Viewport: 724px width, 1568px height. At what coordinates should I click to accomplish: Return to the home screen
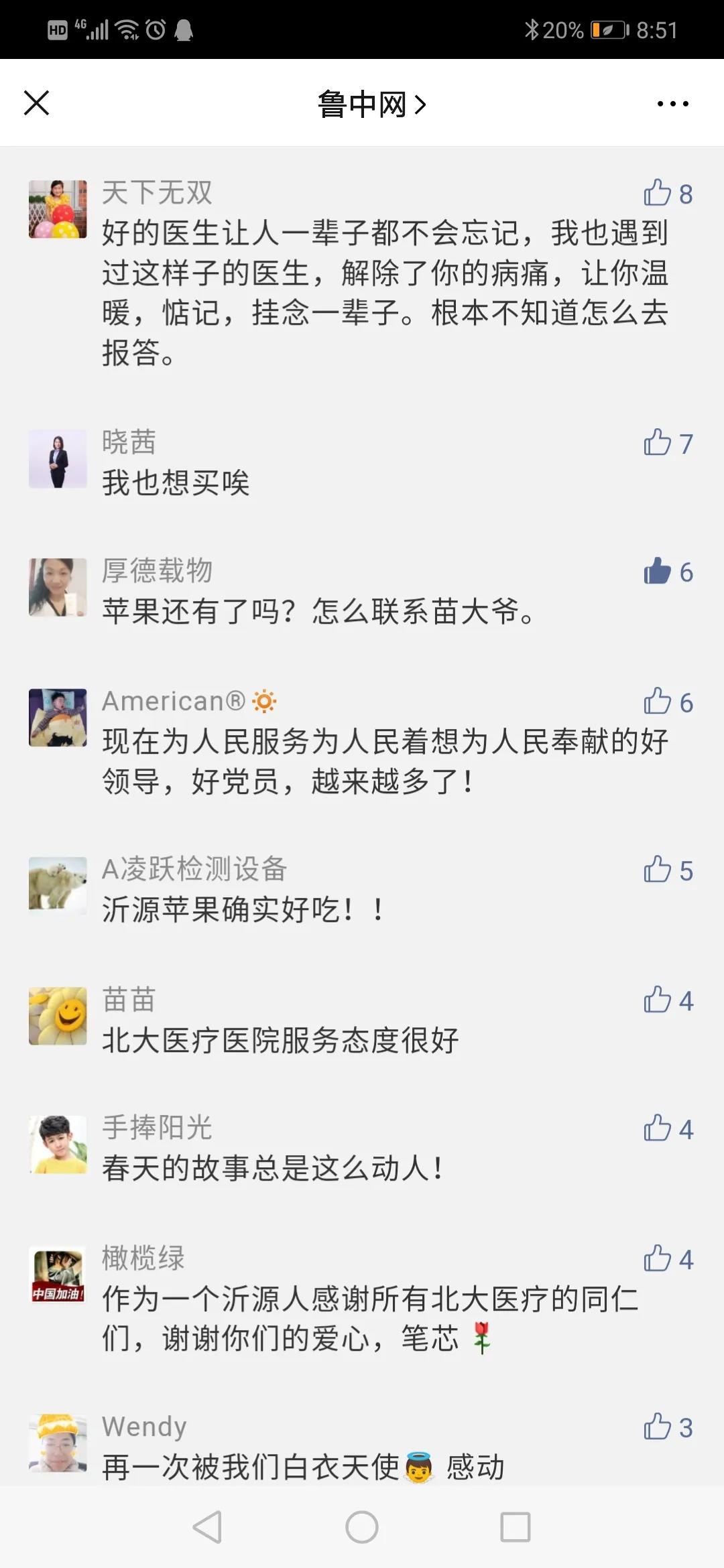click(362, 1527)
